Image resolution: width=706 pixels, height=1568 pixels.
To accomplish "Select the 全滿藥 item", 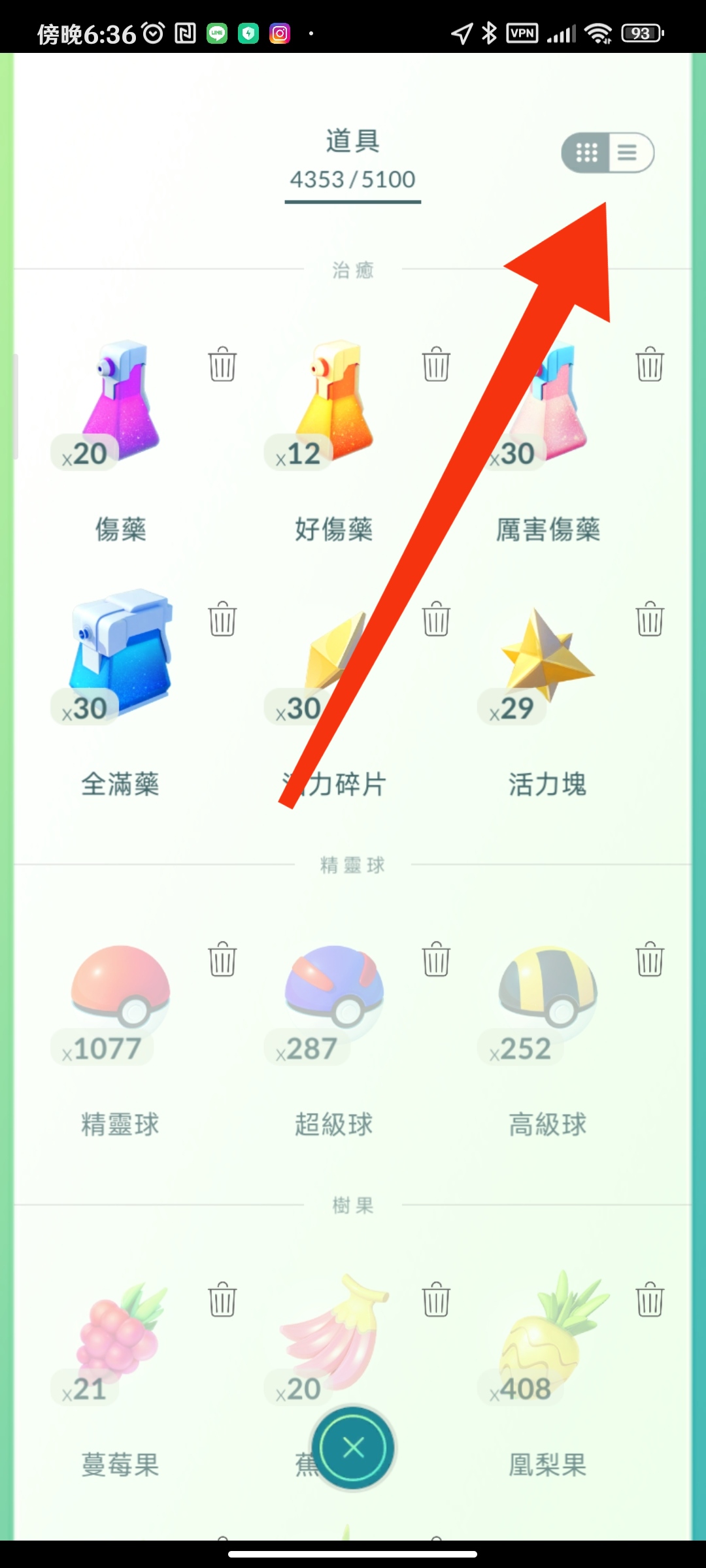I will 121,653.
